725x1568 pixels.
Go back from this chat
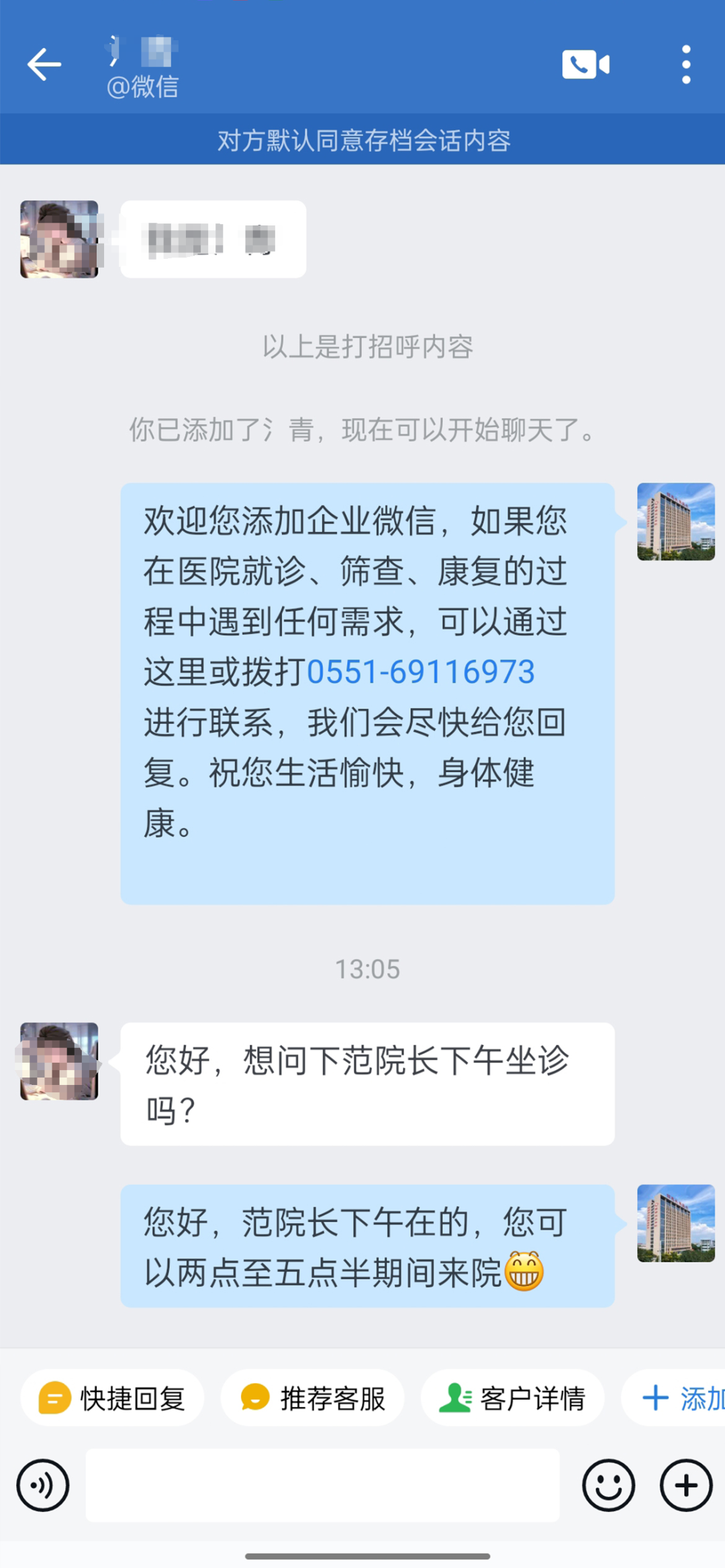pyautogui.click(x=44, y=65)
